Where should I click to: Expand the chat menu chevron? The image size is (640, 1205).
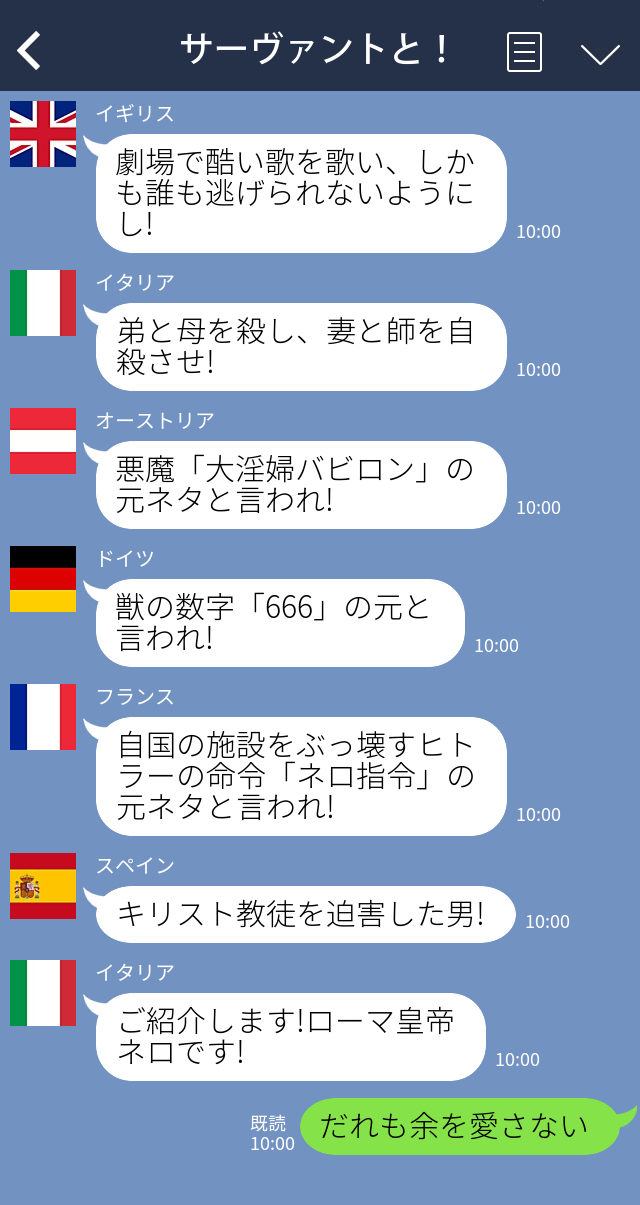click(x=600, y=53)
